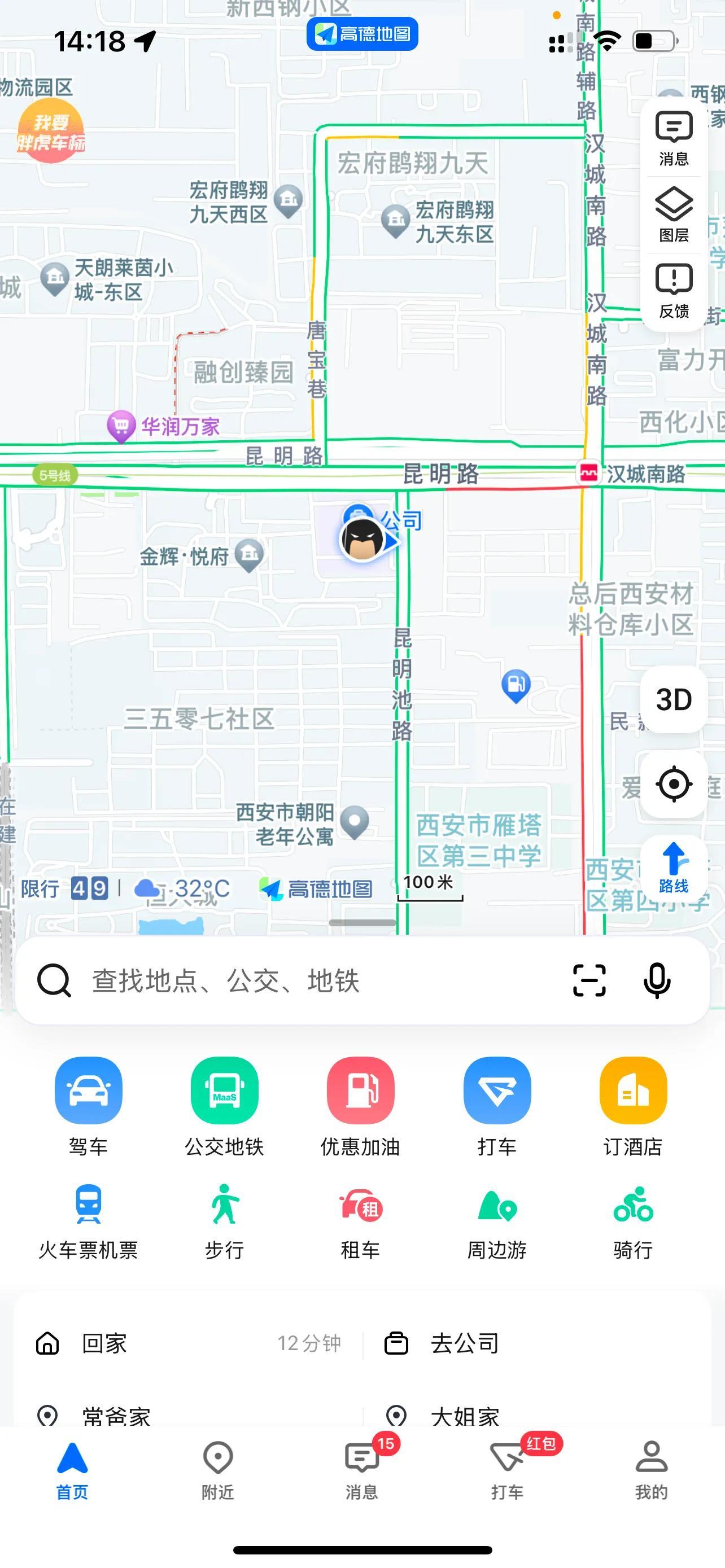Open the 消息 messages button on map
This screenshot has height=1568, width=725.
tap(673, 138)
